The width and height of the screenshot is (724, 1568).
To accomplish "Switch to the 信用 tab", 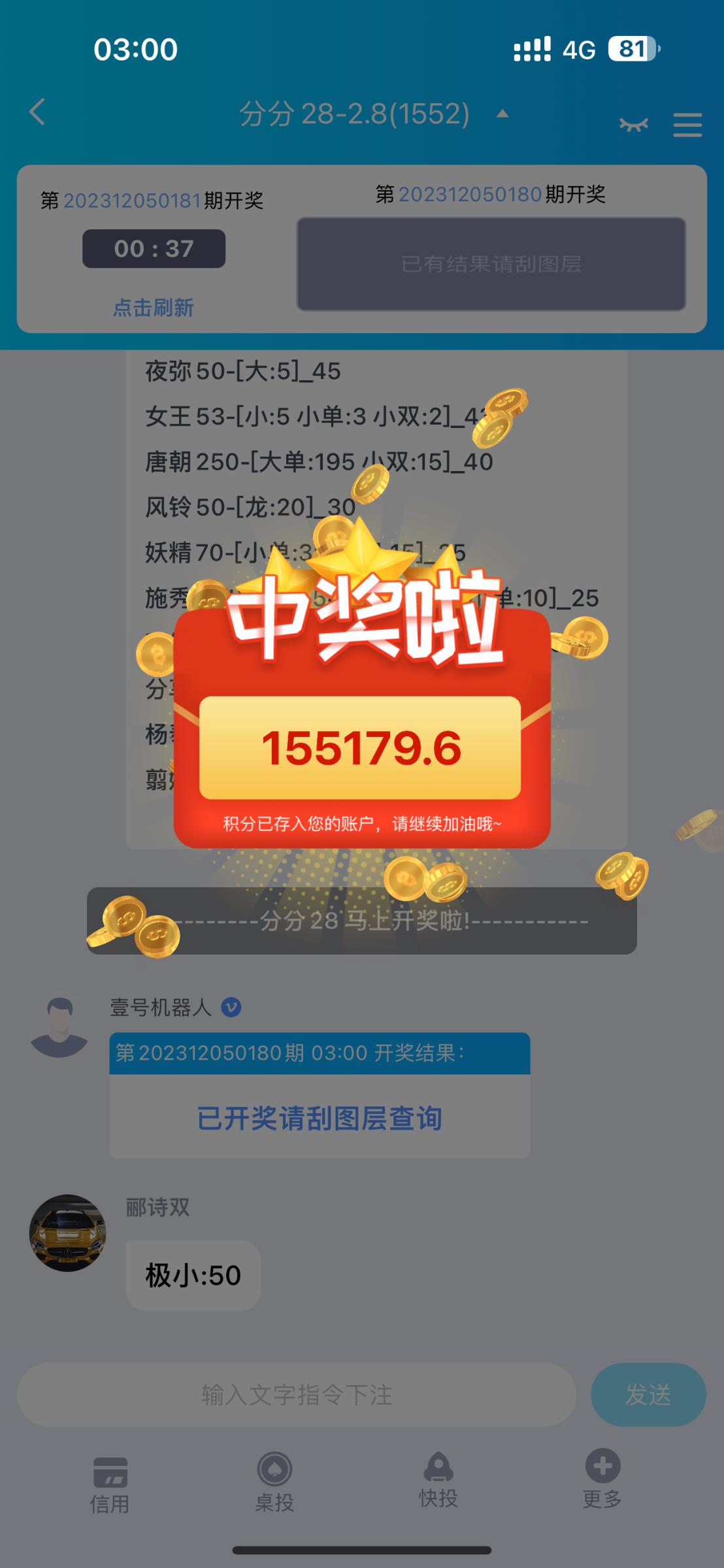I will [x=110, y=1484].
